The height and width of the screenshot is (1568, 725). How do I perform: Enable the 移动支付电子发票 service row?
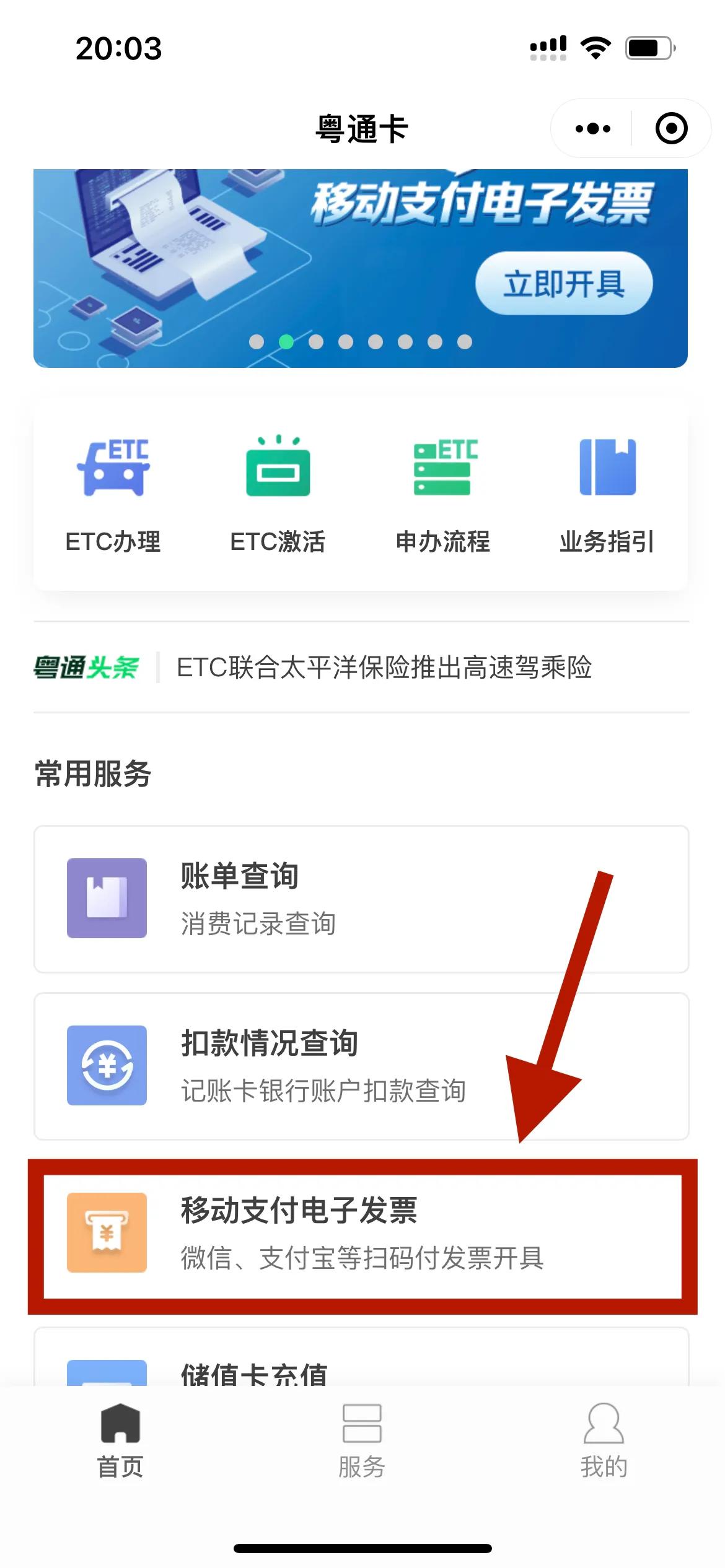(362, 1232)
